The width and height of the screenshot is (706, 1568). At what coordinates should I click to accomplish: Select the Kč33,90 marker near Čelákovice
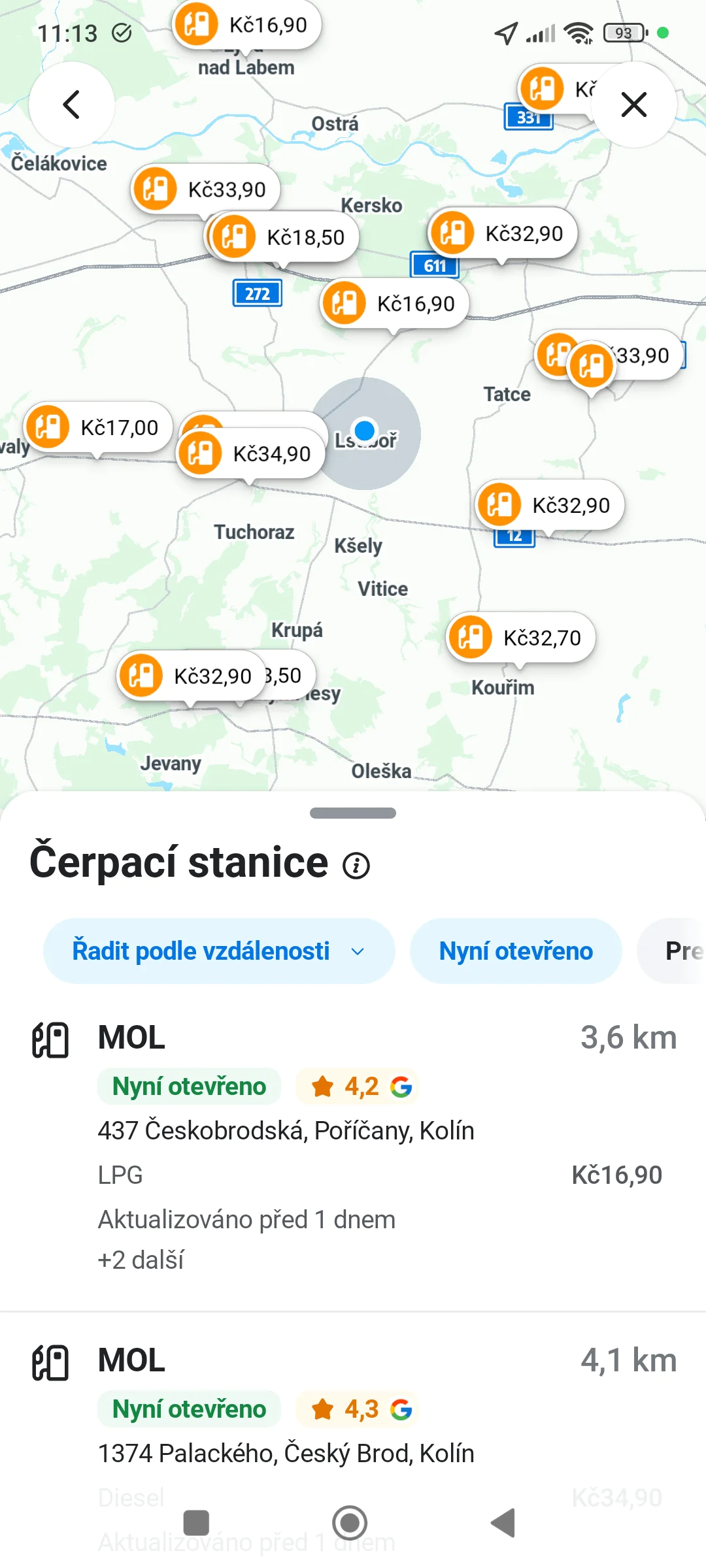tap(205, 189)
